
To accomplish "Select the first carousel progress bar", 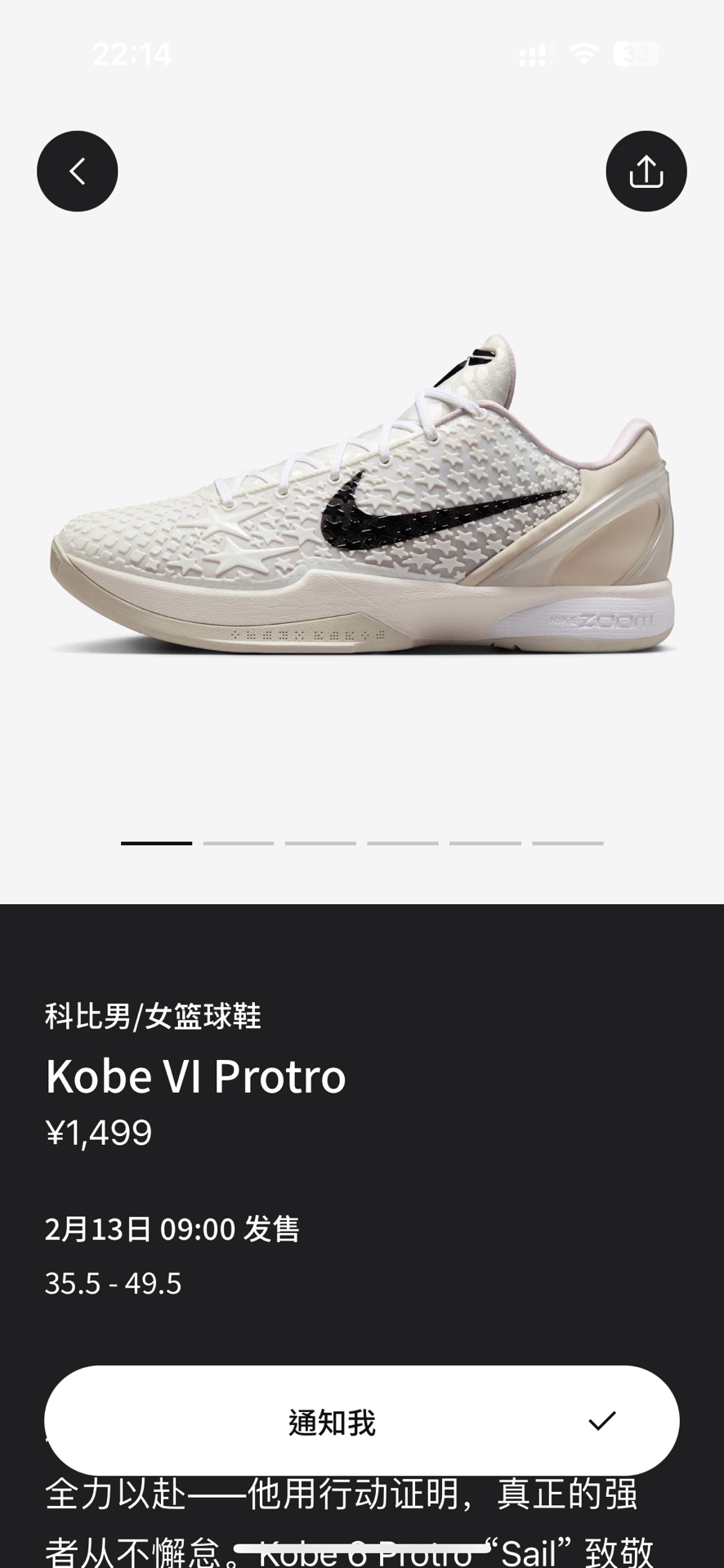I will pos(156,843).
